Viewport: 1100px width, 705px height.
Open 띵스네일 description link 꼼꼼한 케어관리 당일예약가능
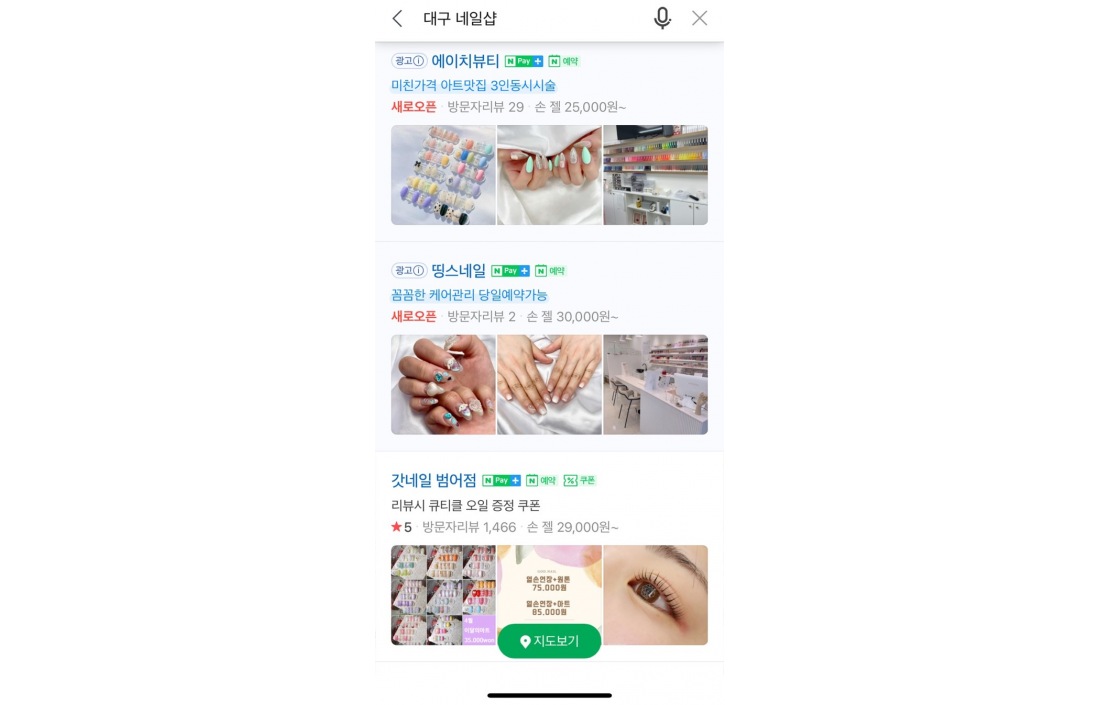pos(469,295)
